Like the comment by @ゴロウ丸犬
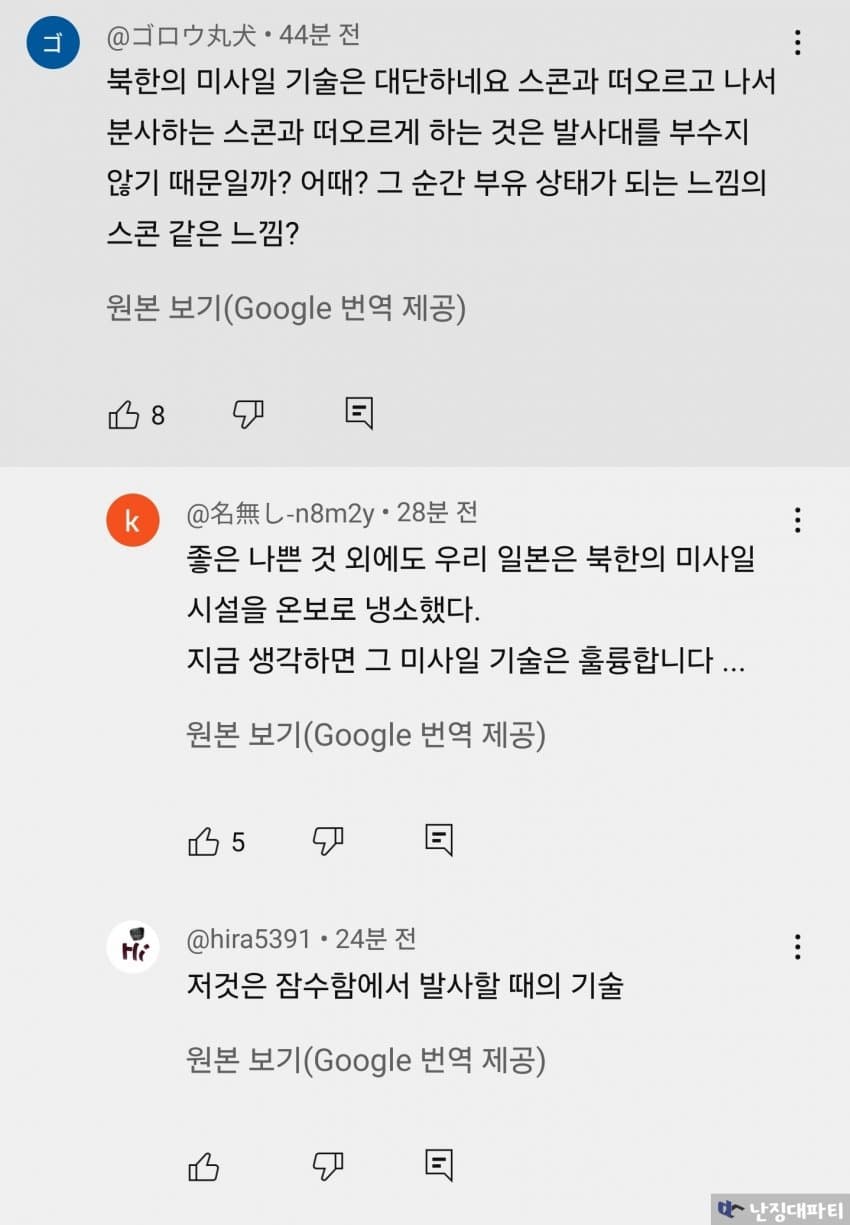 pos(124,414)
